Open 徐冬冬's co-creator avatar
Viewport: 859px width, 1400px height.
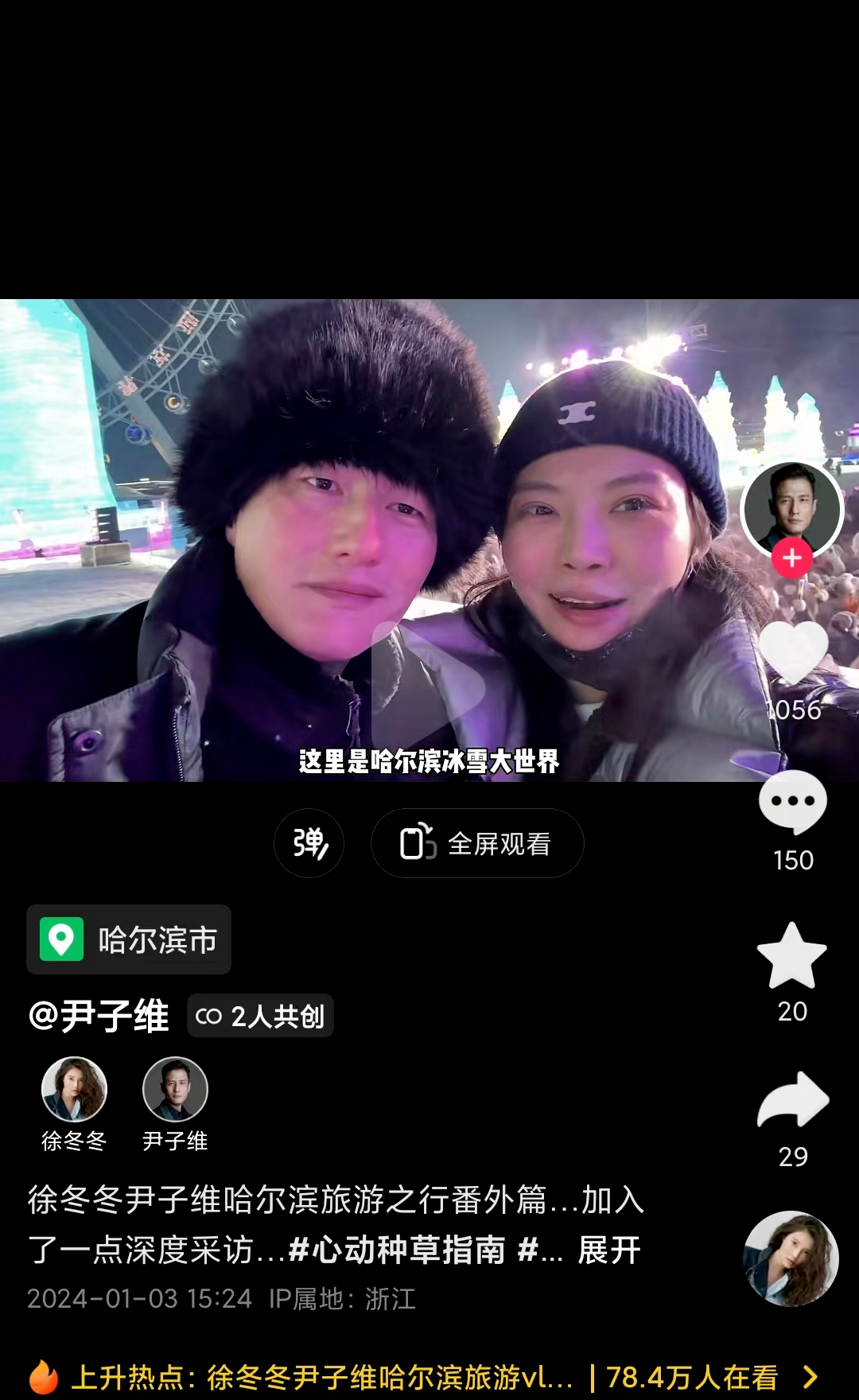point(74,1089)
